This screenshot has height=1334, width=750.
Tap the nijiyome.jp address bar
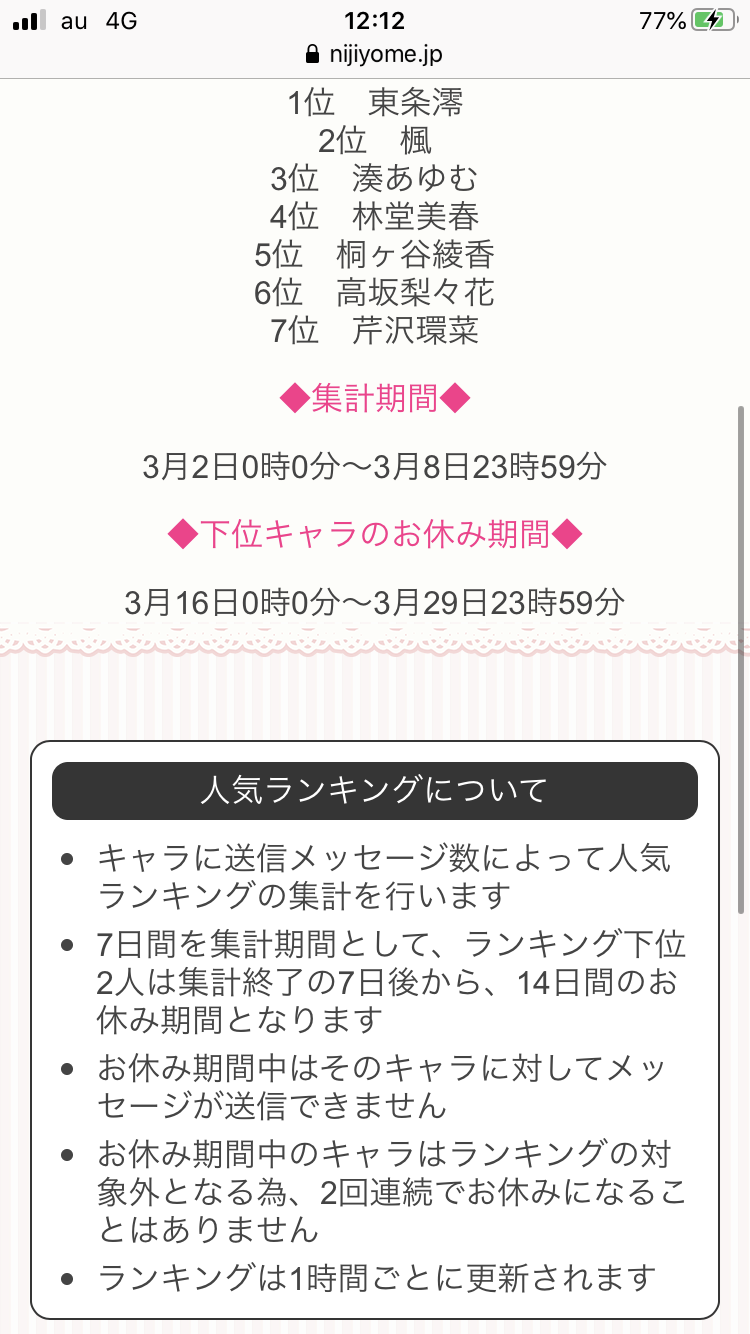375,54
